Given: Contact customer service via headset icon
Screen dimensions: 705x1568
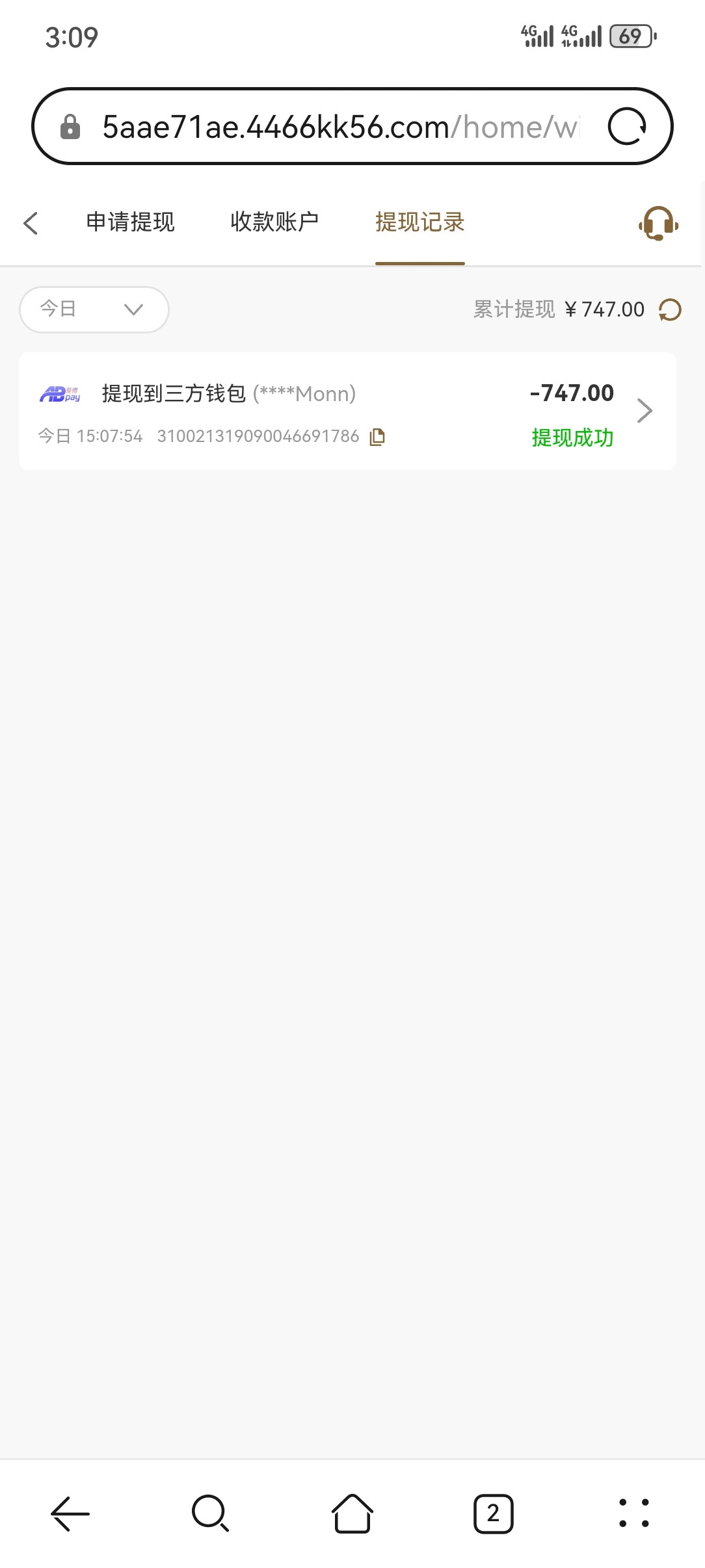Looking at the screenshot, I should [658, 224].
